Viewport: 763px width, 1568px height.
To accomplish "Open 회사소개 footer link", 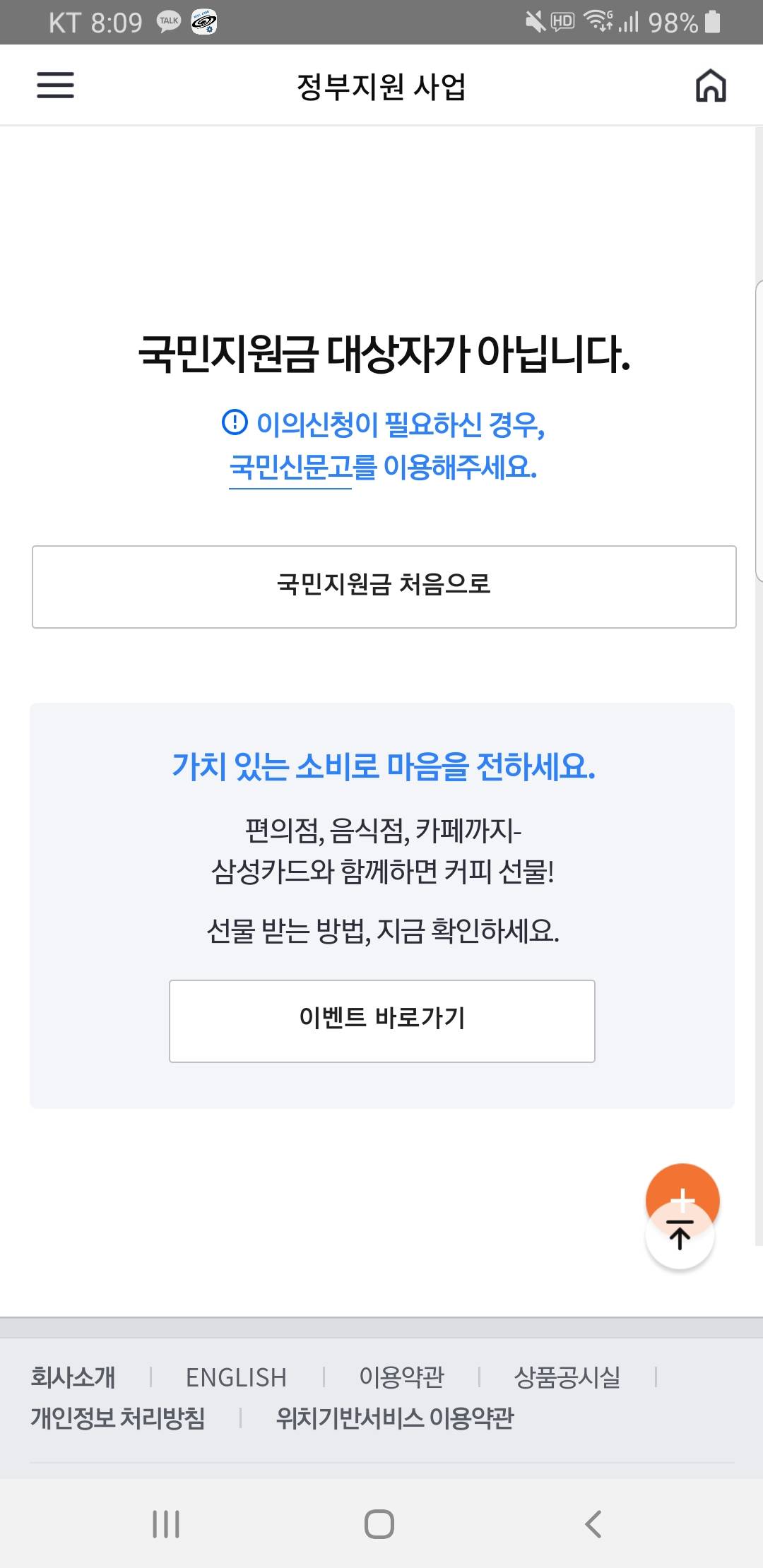I will coord(73,1377).
